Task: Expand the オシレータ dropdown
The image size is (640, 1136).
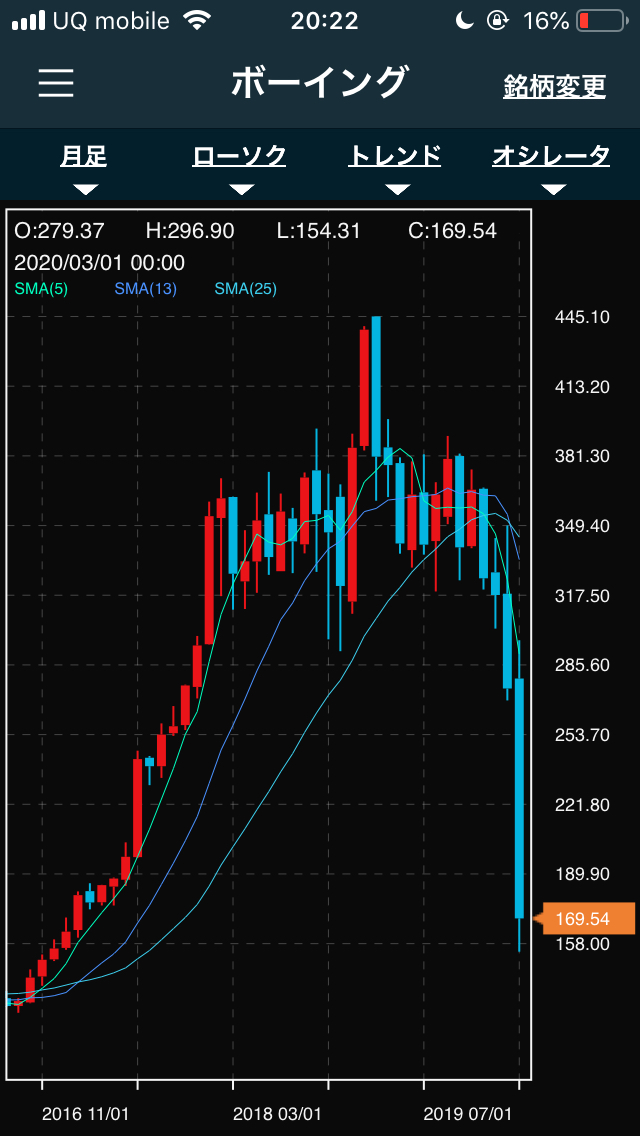Action: pyautogui.click(x=551, y=165)
